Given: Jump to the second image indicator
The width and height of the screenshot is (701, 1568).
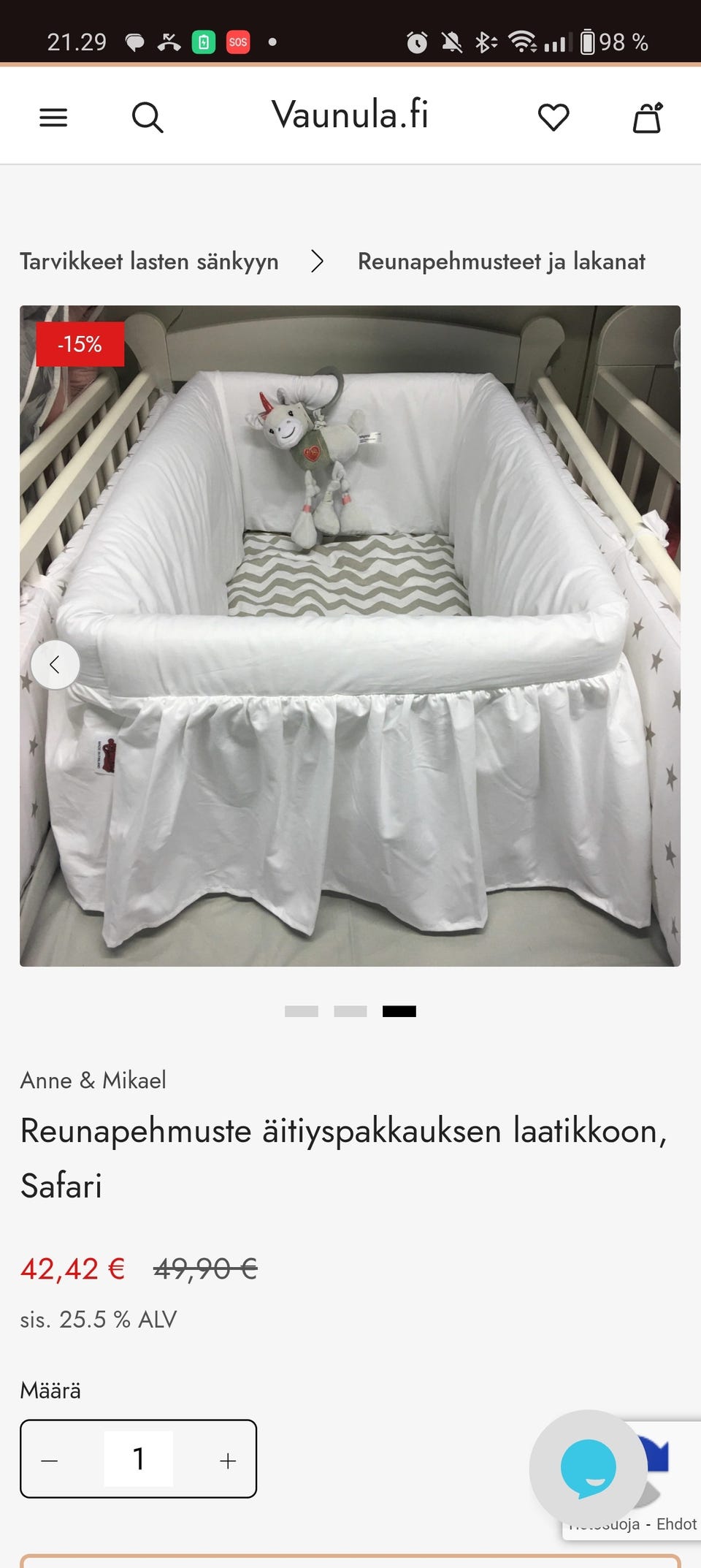Looking at the screenshot, I should pos(350,1011).
